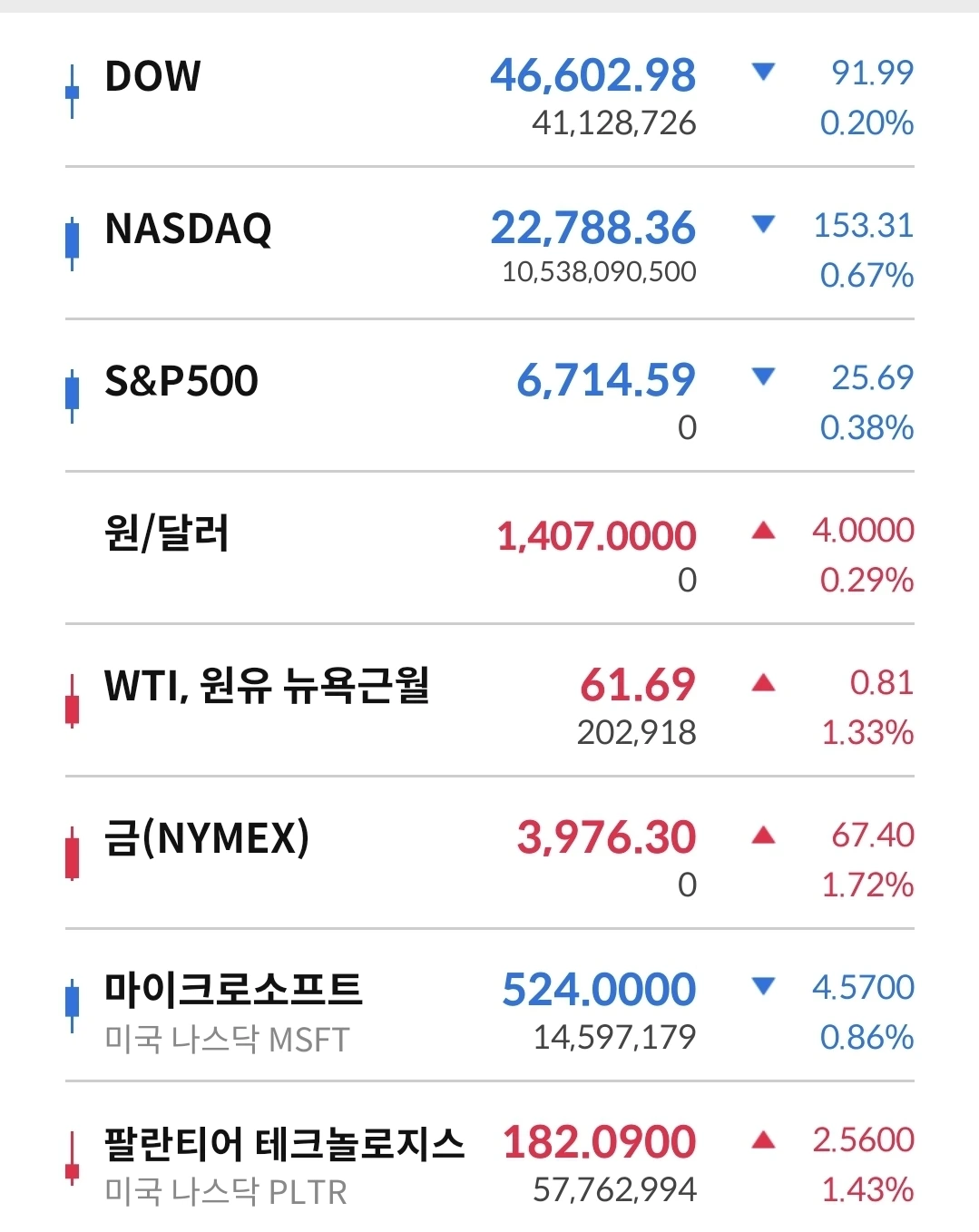979x1232 pixels.
Task: Open the 원/달러 exchange rate row
Action: (x=167, y=534)
